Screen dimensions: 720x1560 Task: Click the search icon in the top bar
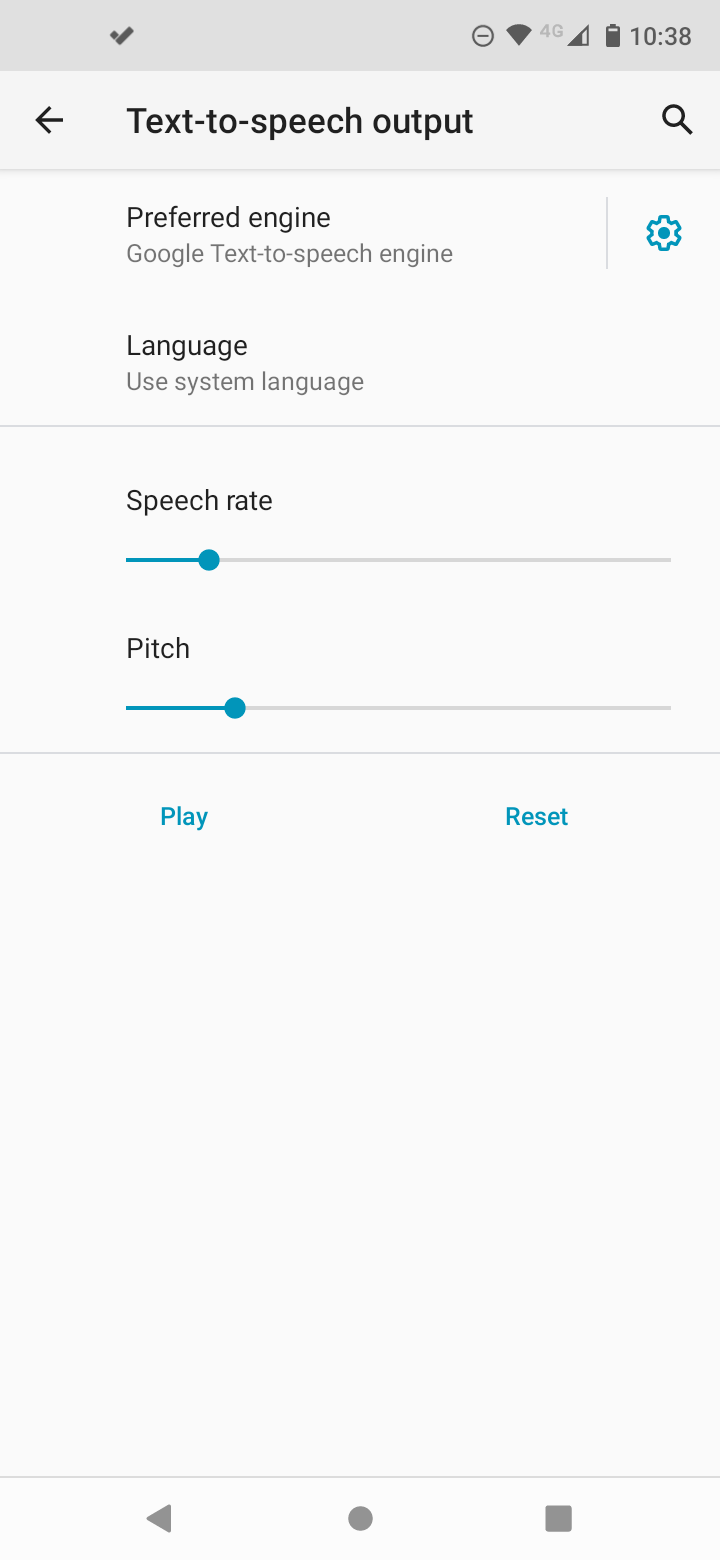(x=677, y=119)
